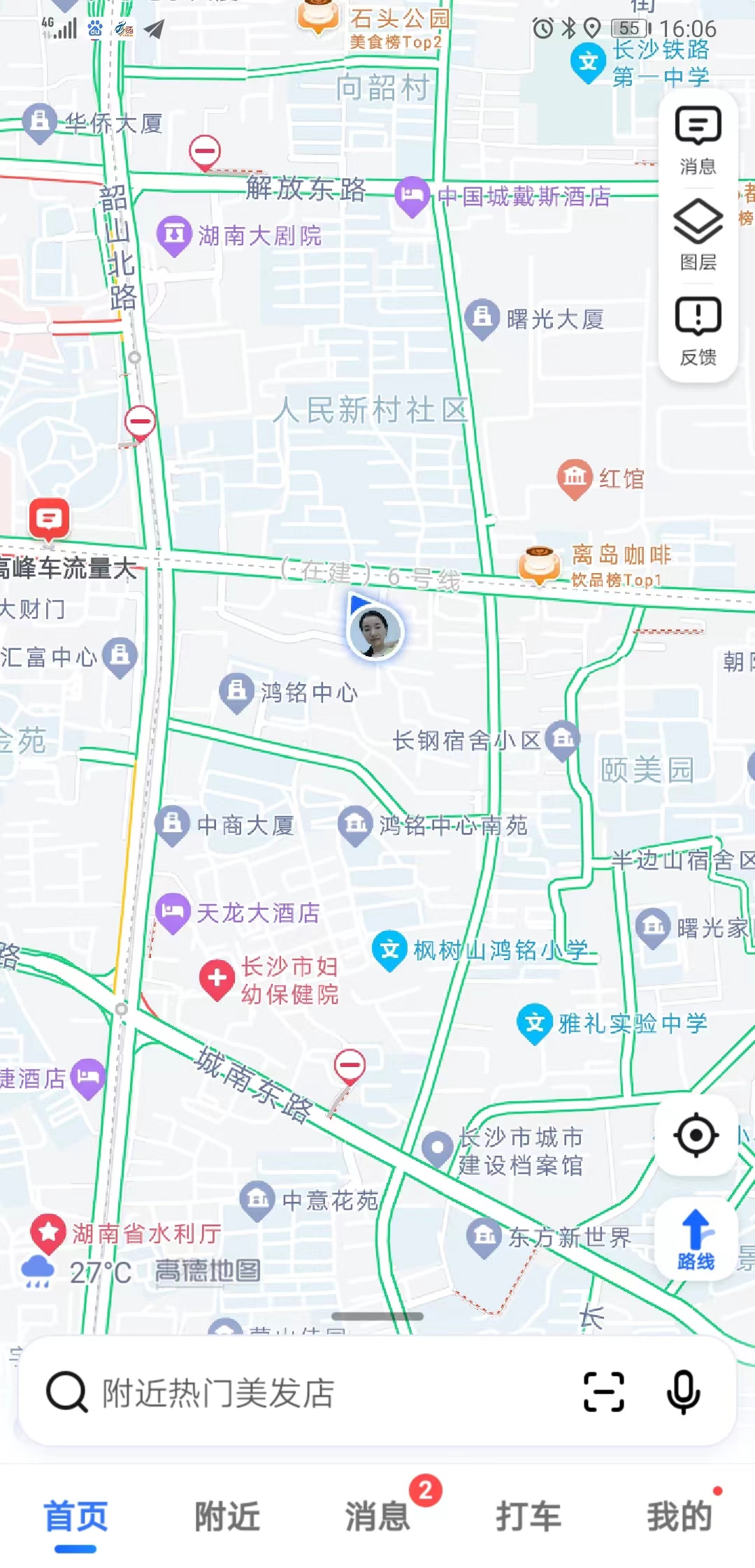The width and height of the screenshot is (755, 1568).
Task: Select the 湖南大剧院 map marker
Action: pos(174,234)
